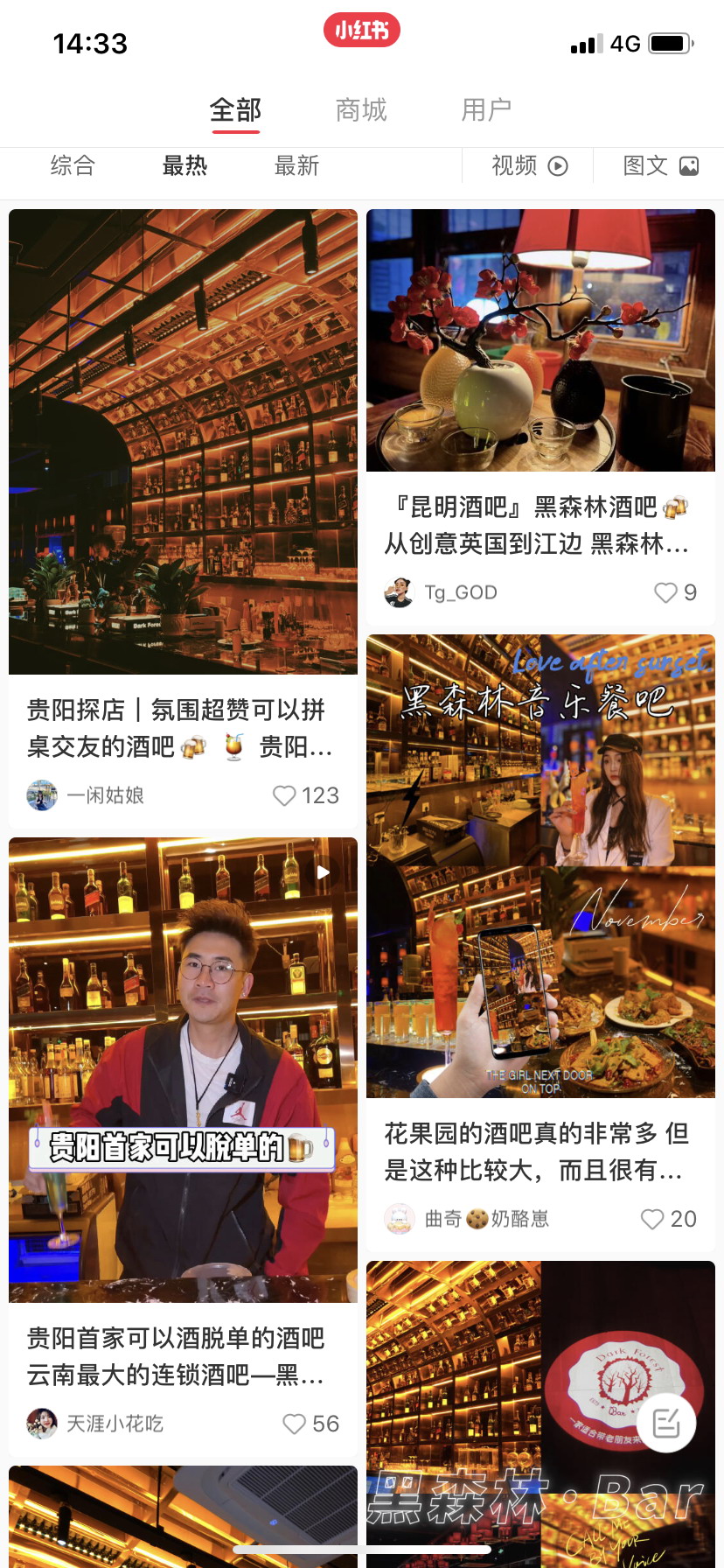Play the 贵阳首家可以酒脱单的酒吧 video
This screenshot has width=724, height=1568.
pos(183,1069)
